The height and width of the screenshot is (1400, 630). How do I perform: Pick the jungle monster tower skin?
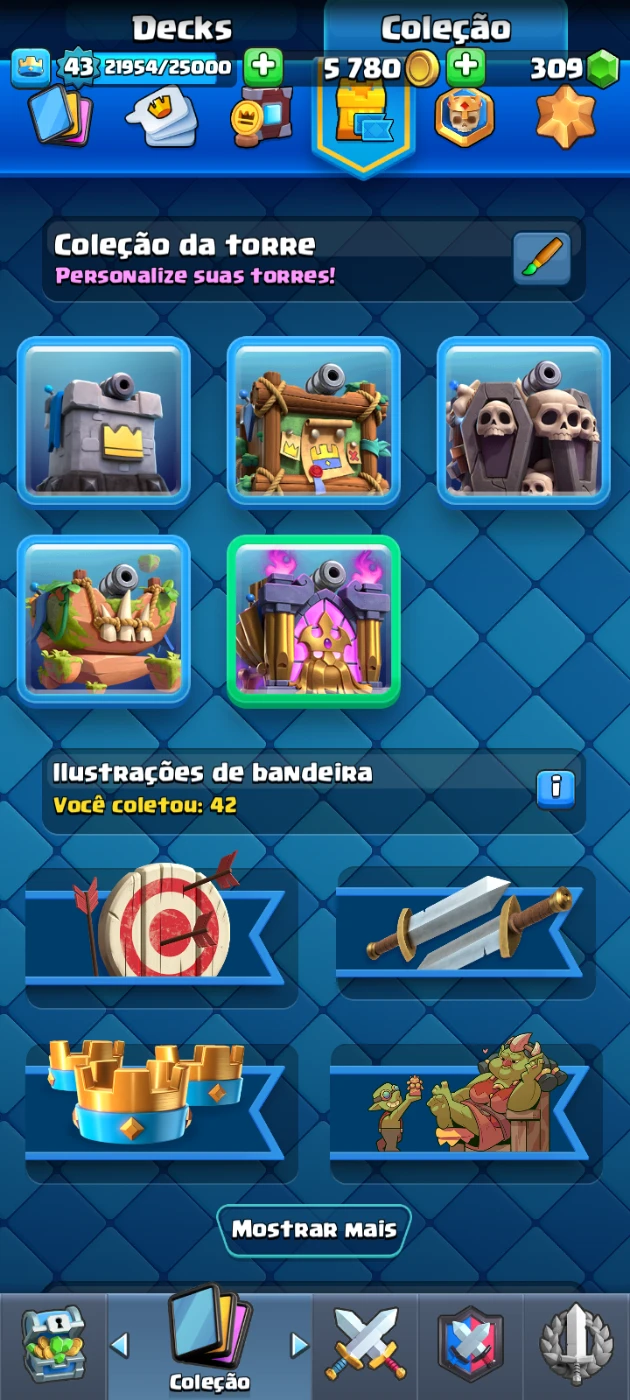(103, 620)
